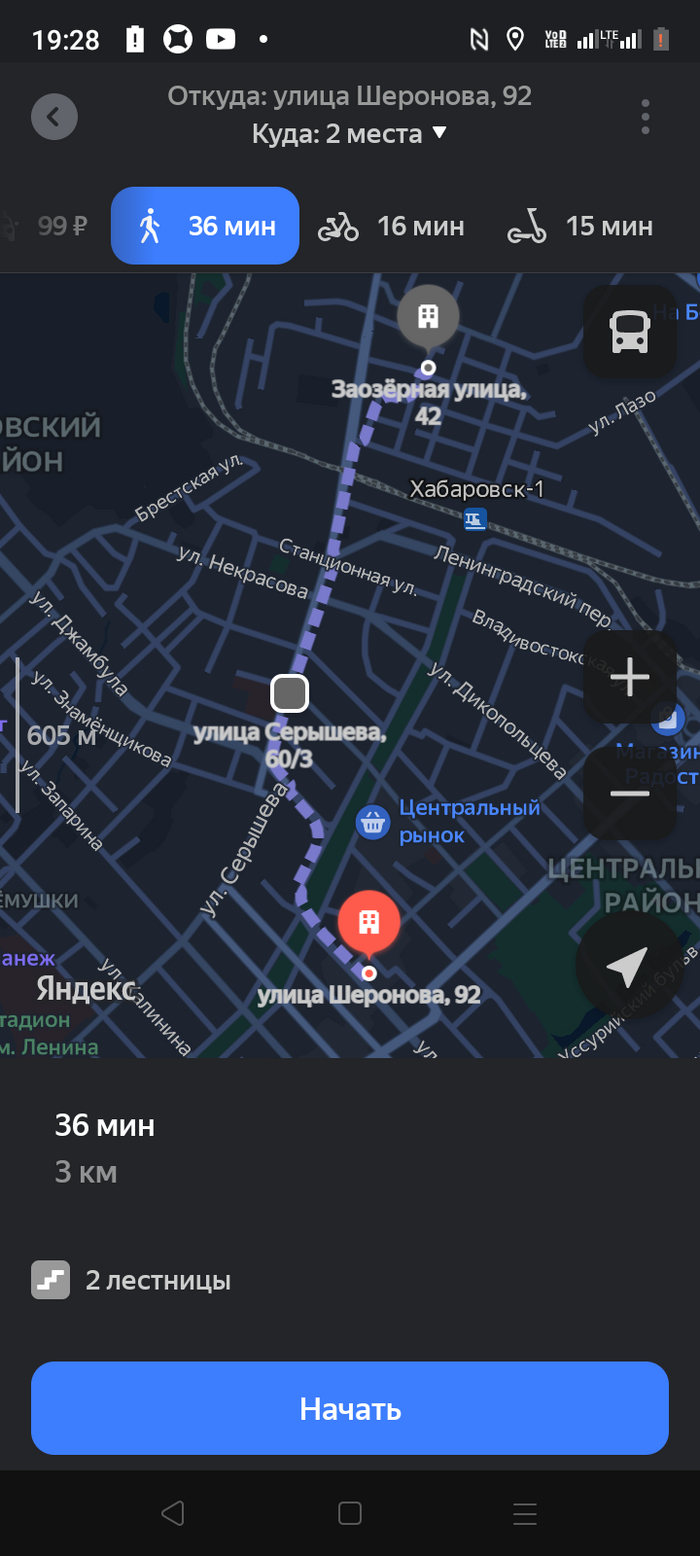Zoom out on the map
The width and height of the screenshot is (700, 1556).
[x=630, y=793]
